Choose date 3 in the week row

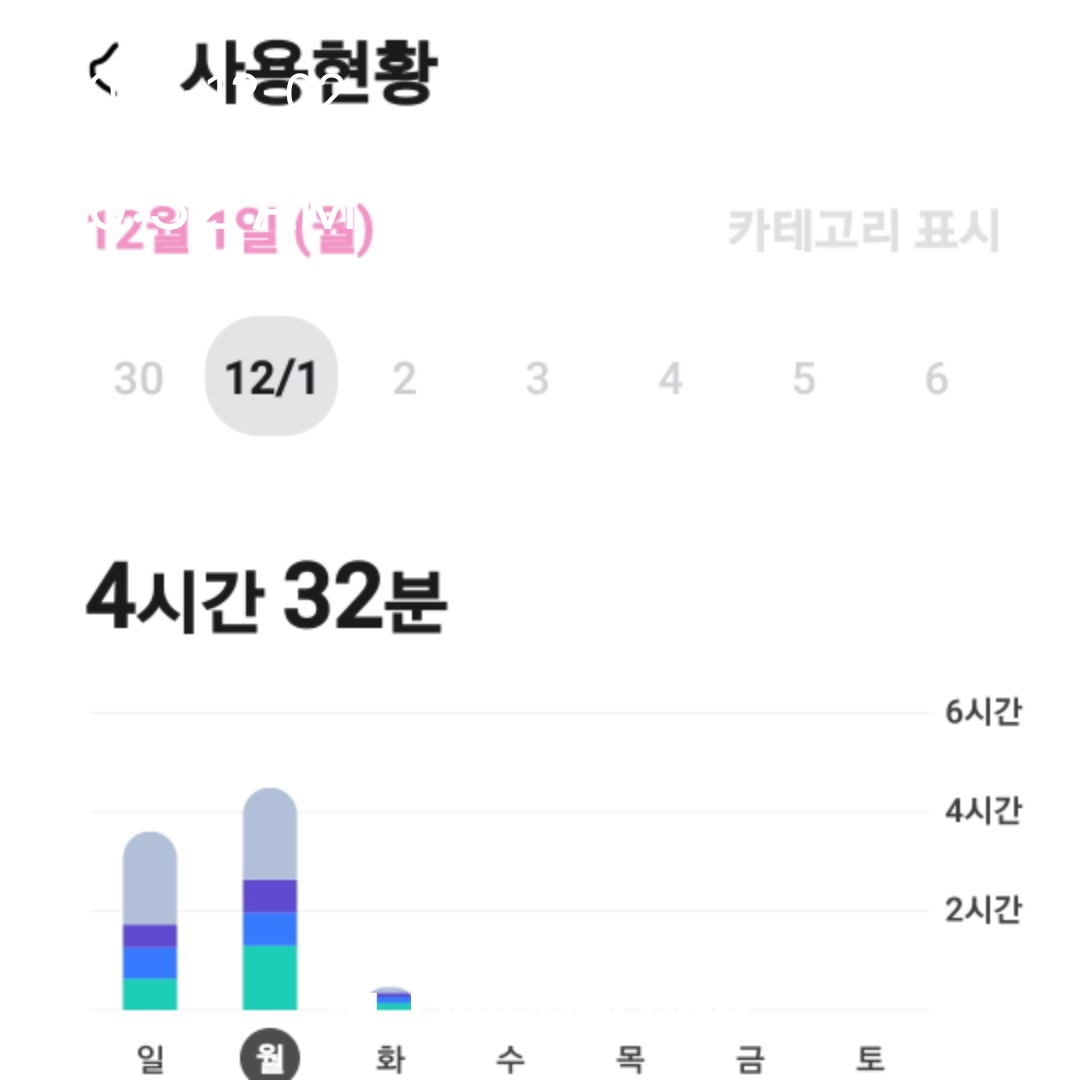point(537,379)
